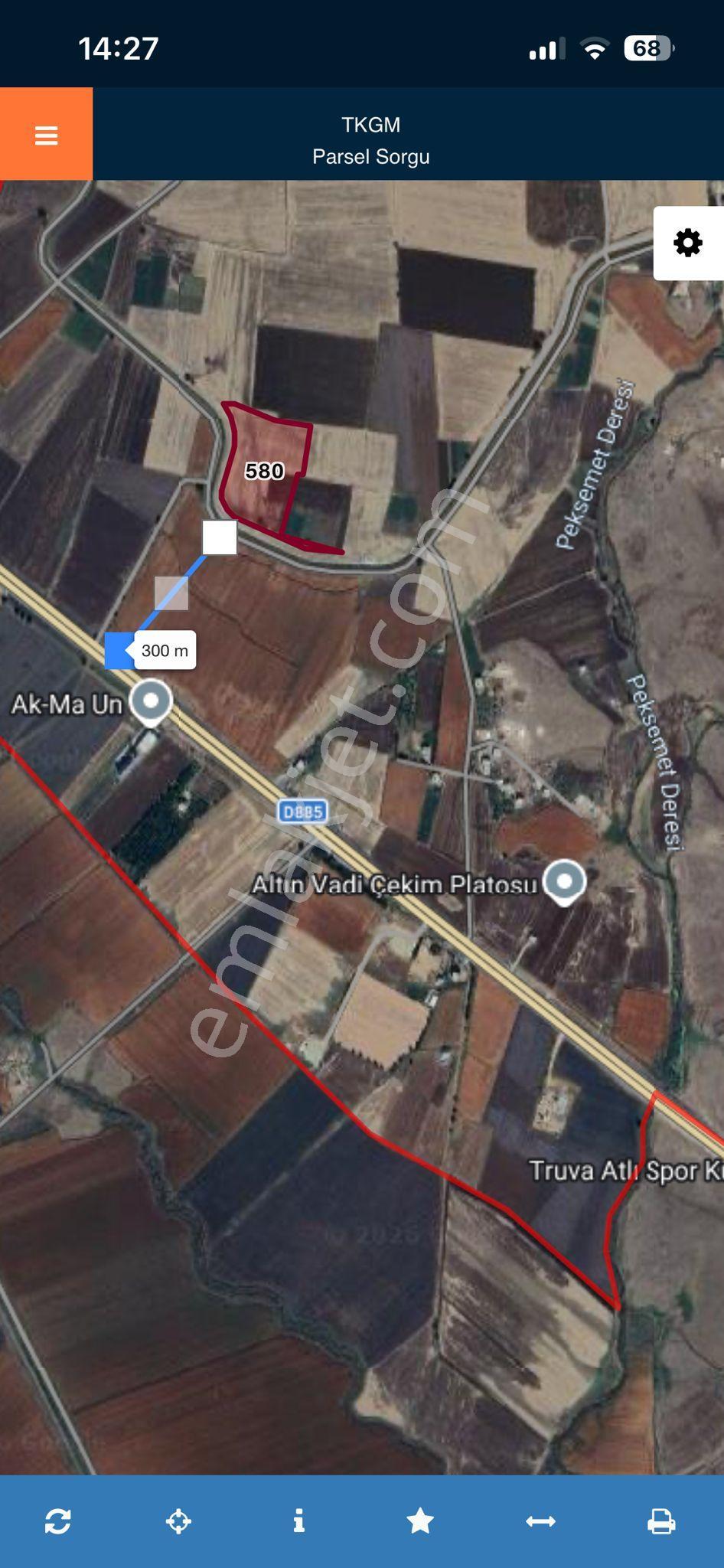The height and width of the screenshot is (1568, 724).
Task: Open favorites star icon
Action: (x=420, y=1521)
